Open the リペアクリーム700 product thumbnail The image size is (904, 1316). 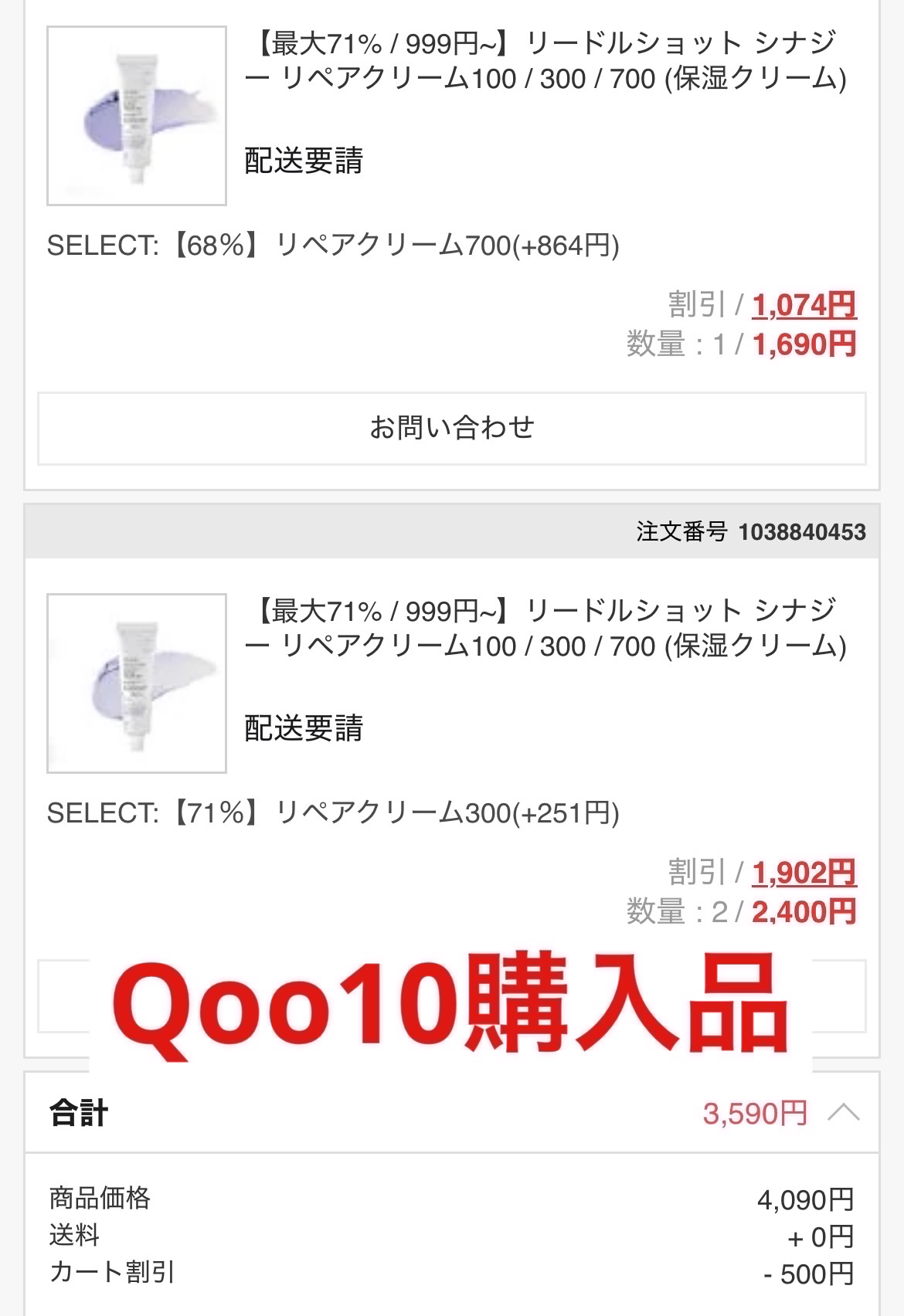point(137,116)
